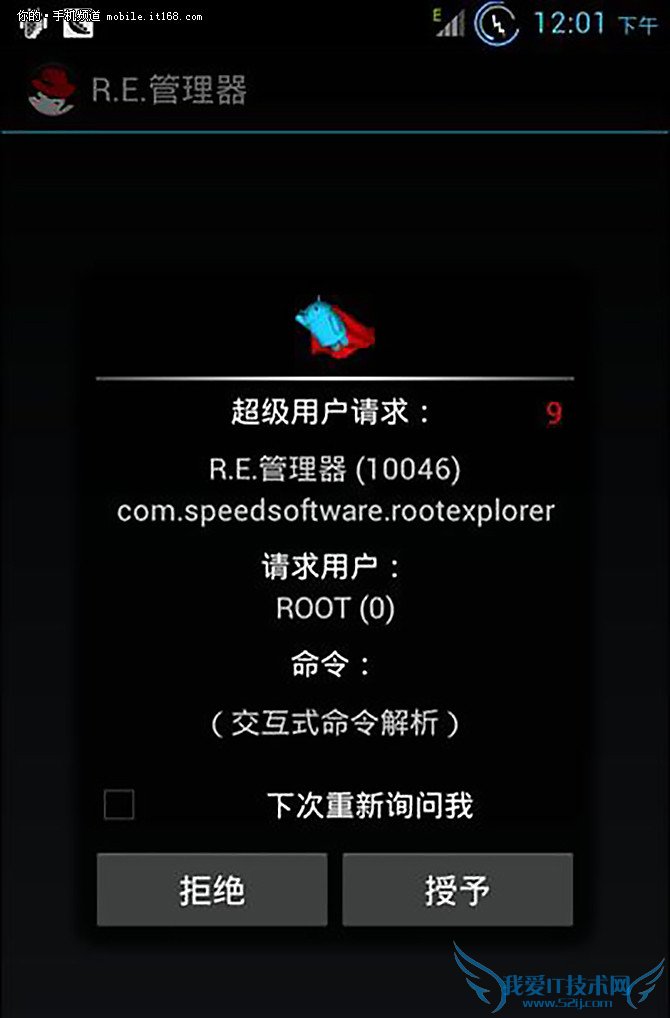Check the 下次重新询问我 checkbox
Viewport: 670px width, 1018px height.
click(119, 805)
